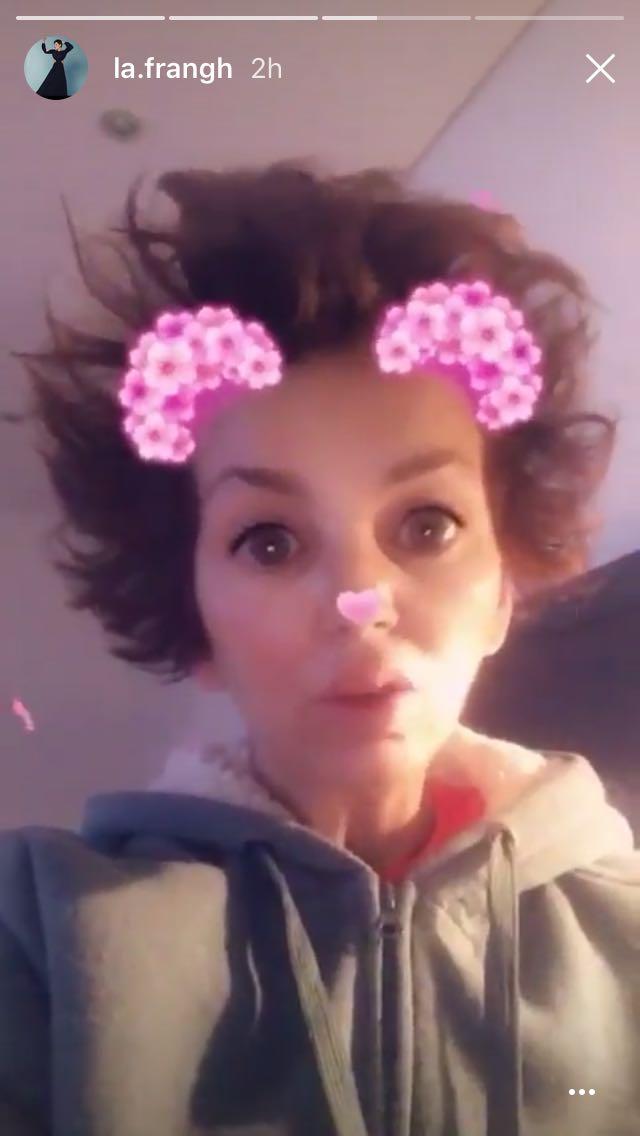This screenshot has height=1136, width=640.
Task: Open the la.frangh username link
Action: 172,68
